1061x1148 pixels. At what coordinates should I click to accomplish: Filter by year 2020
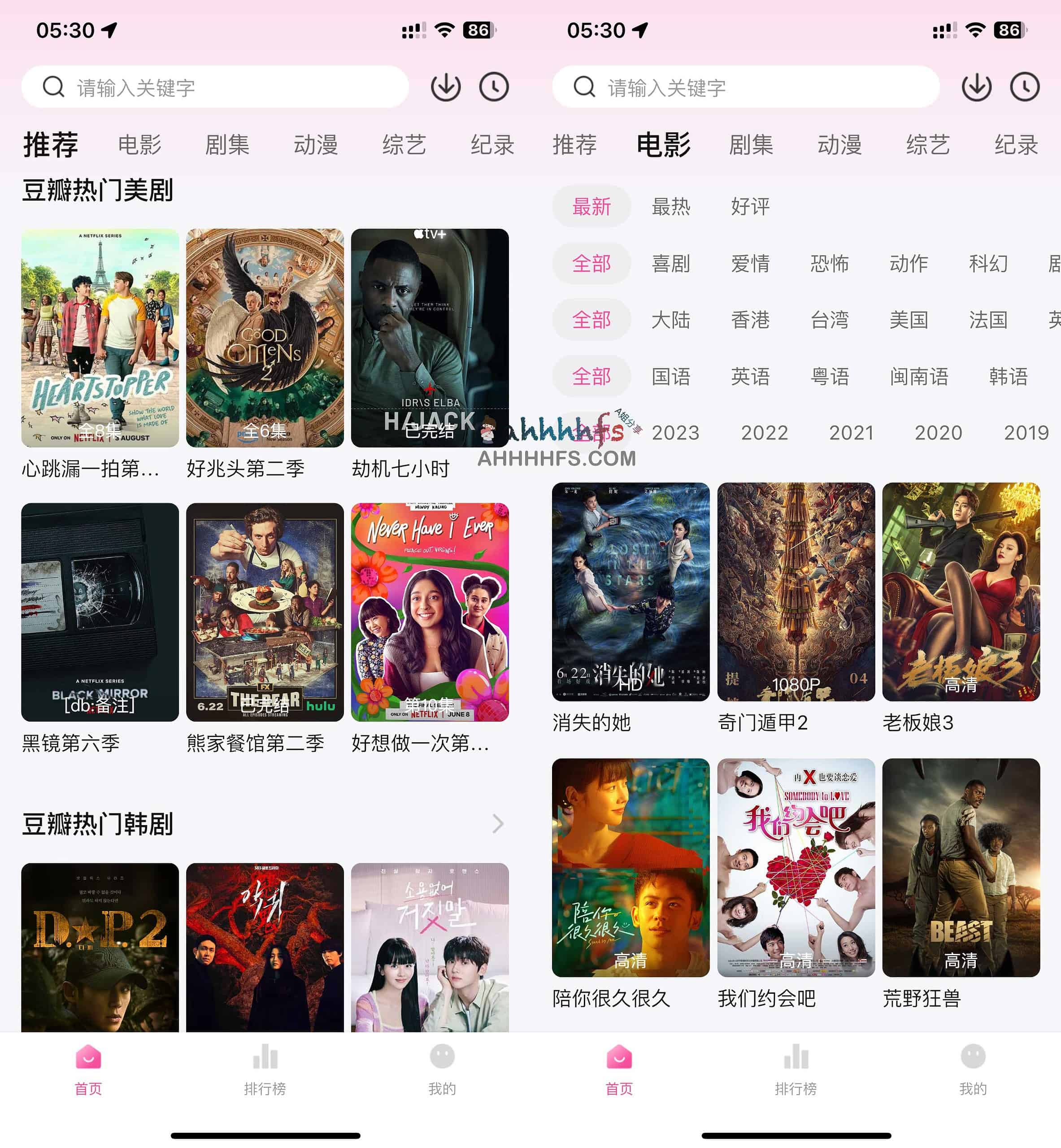point(938,433)
